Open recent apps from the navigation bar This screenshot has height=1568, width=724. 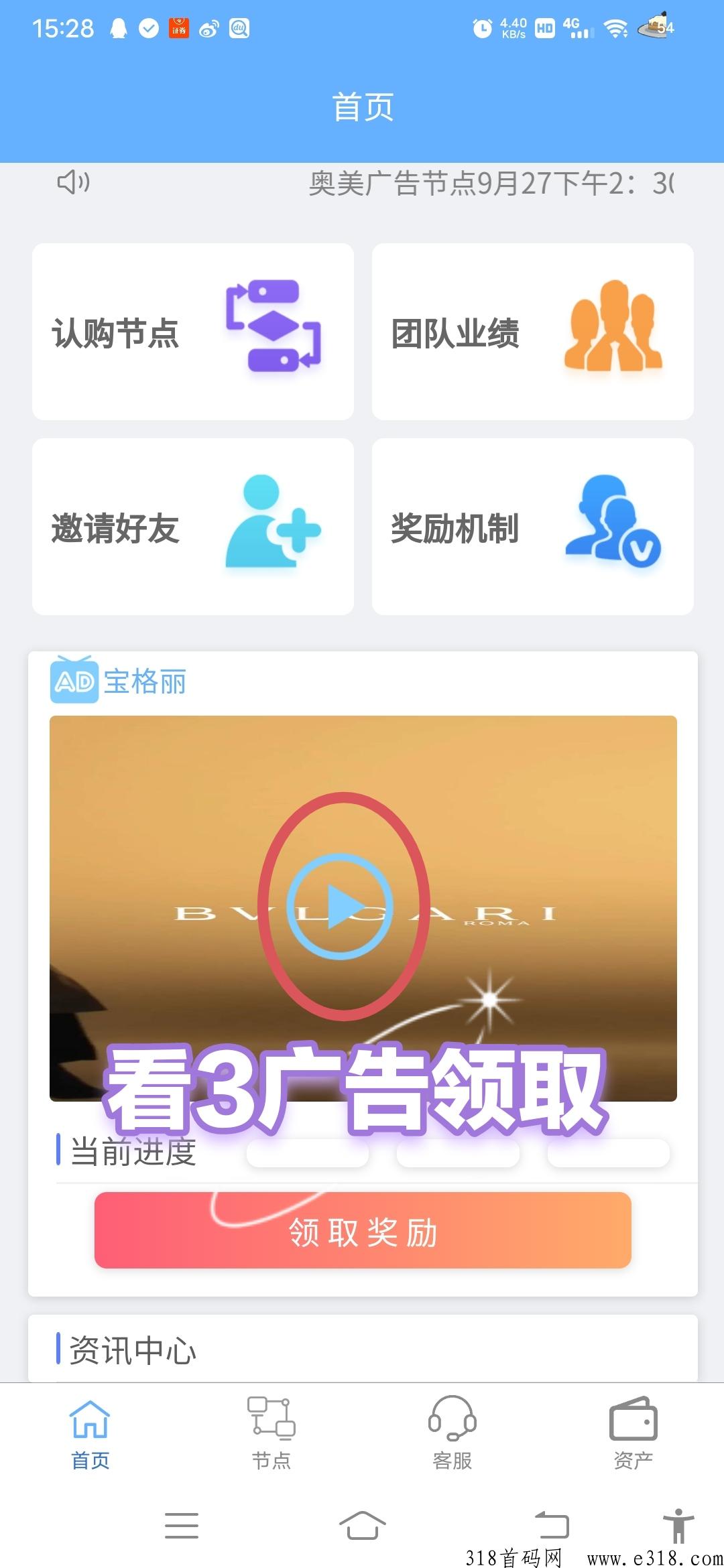click(x=182, y=1526)
